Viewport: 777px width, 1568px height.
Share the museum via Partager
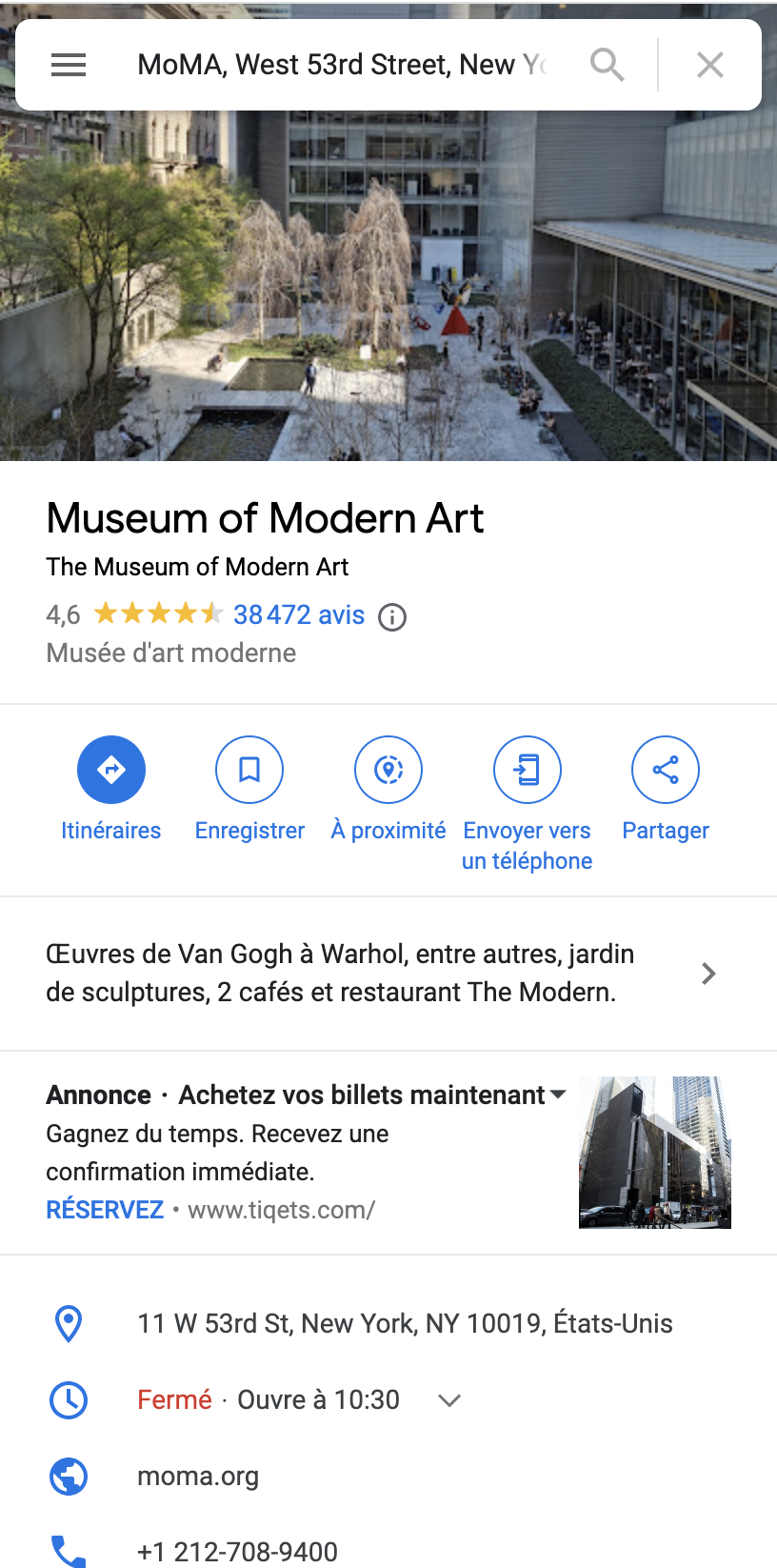click(666, 770)
